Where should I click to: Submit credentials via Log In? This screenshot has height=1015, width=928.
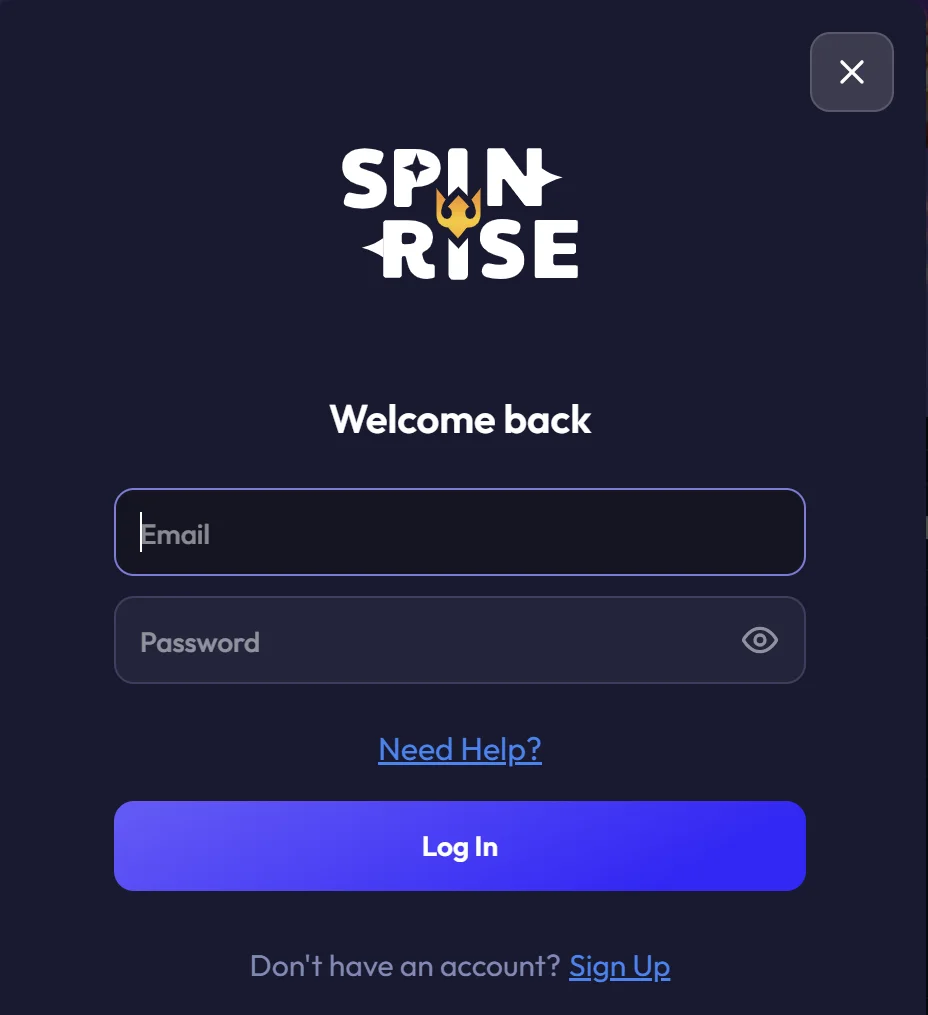point(460,846)
